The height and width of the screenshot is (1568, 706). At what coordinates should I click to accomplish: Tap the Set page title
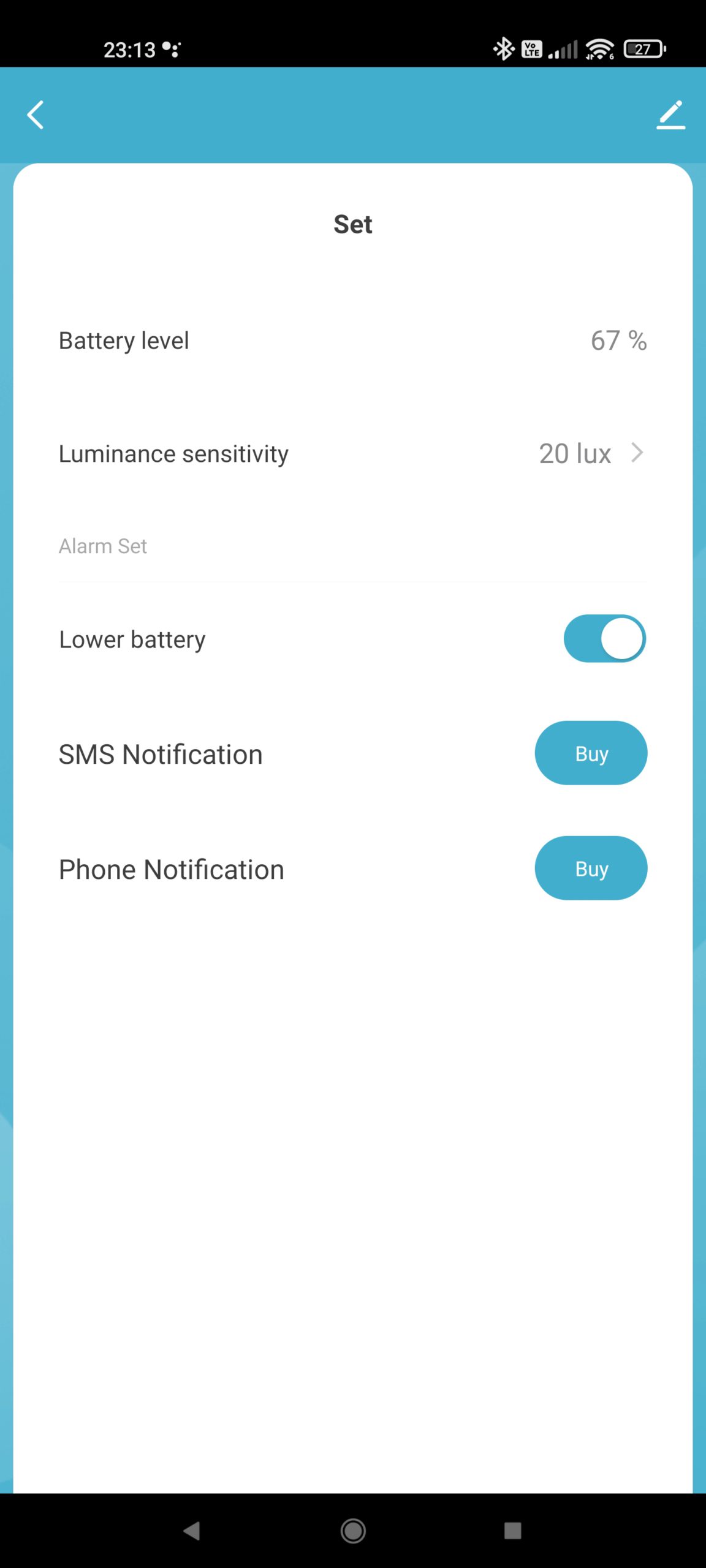[352, 224]
